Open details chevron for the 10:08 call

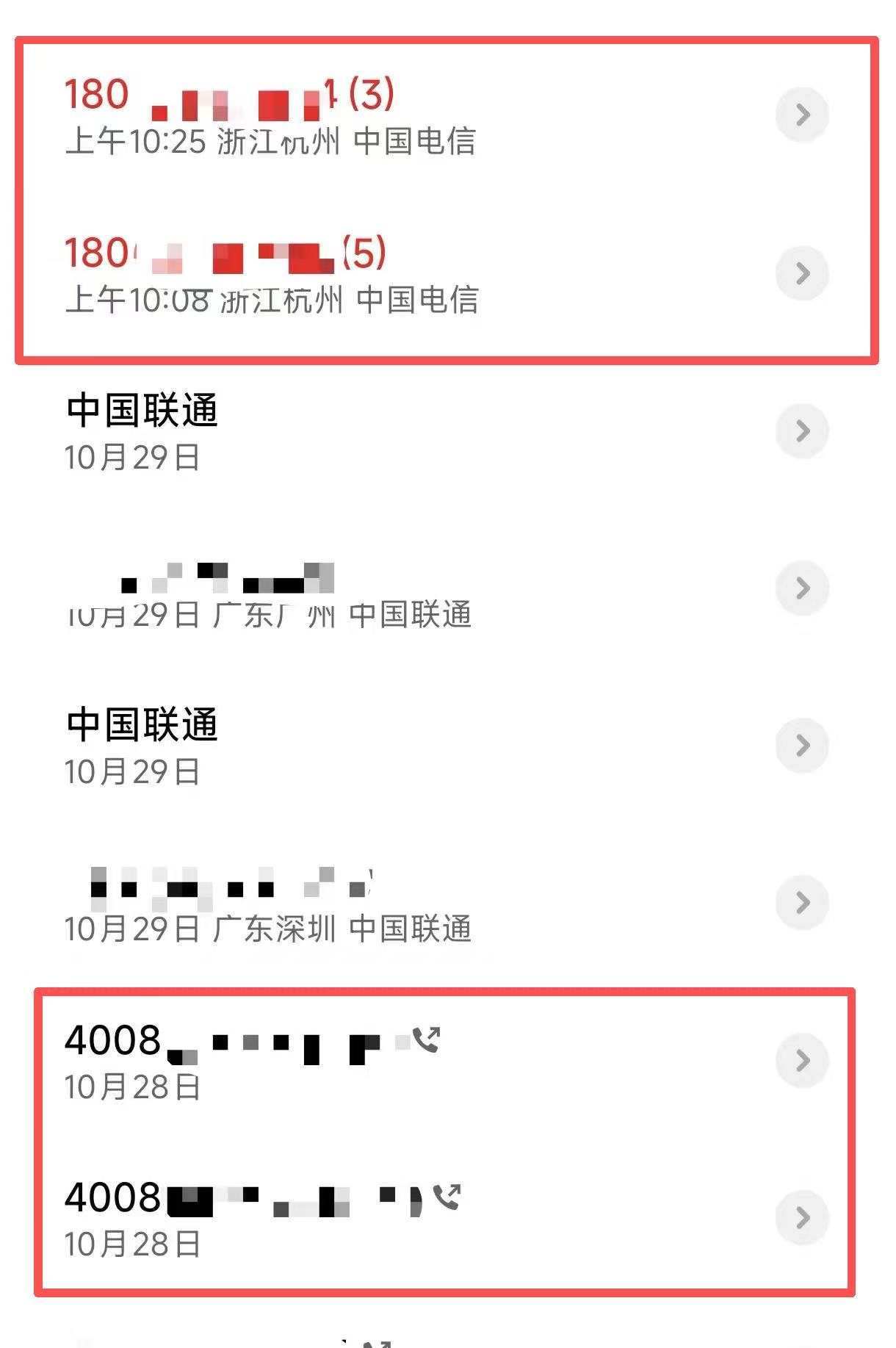[x=803, y=273]
